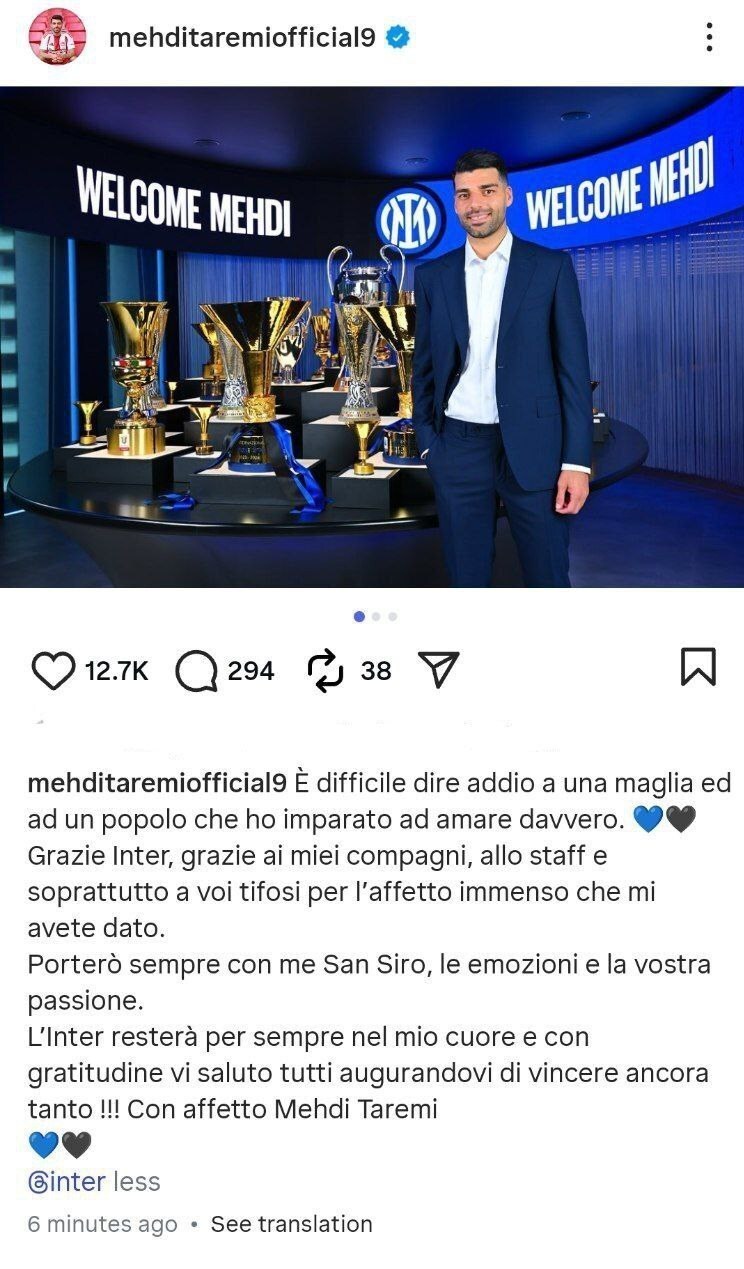Open the post overflow menu
Screen dimensions: 744x1269
709,37
